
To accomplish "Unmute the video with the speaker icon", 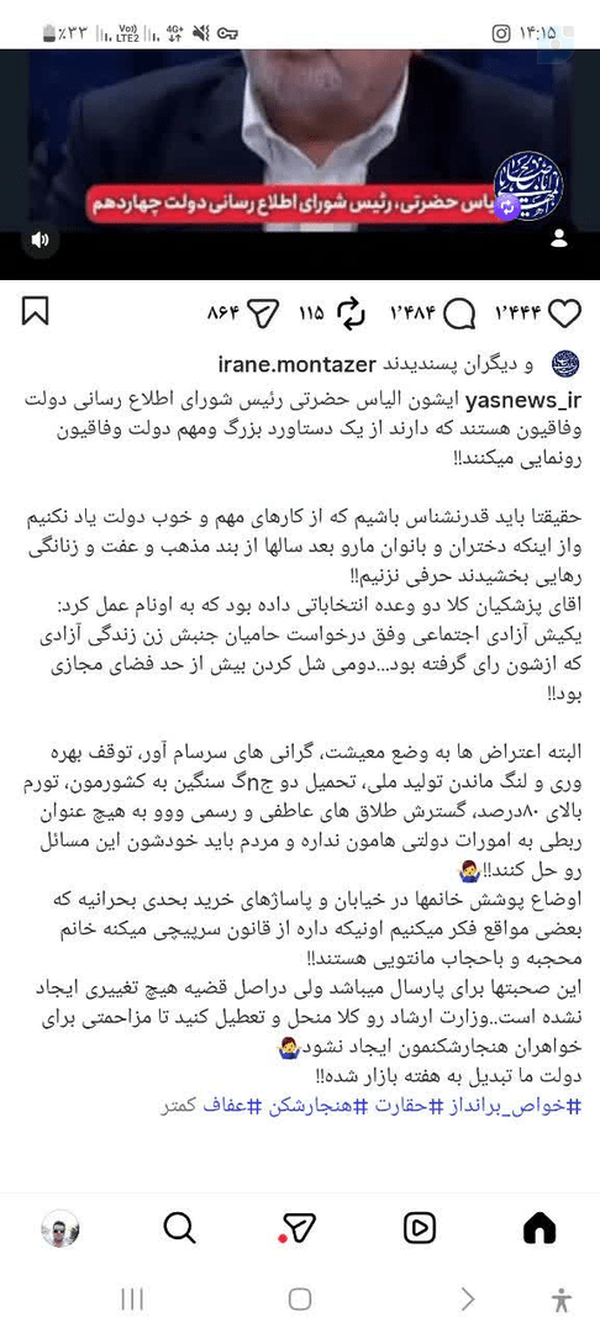I will point(40,239).
